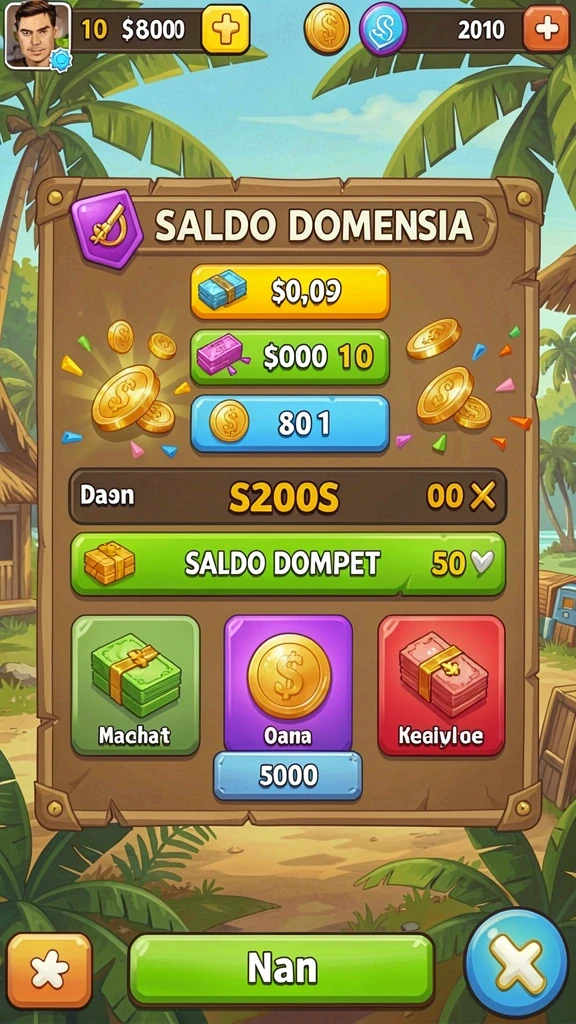576x1024 pixels.
Task: Select the yellow $0,09 cash pack
Action: 290,292
